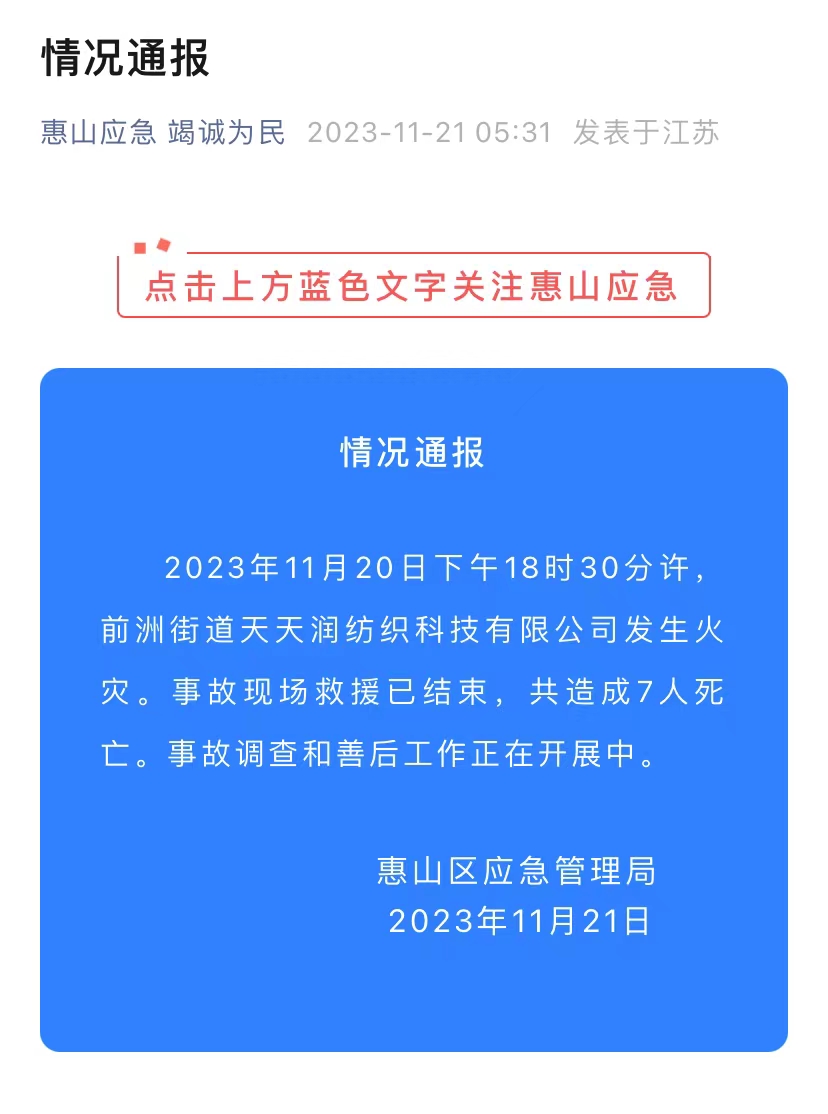Open the blue 情况通报 notice image
This screenshot has height=1114, width=828.
click(413, 709)
